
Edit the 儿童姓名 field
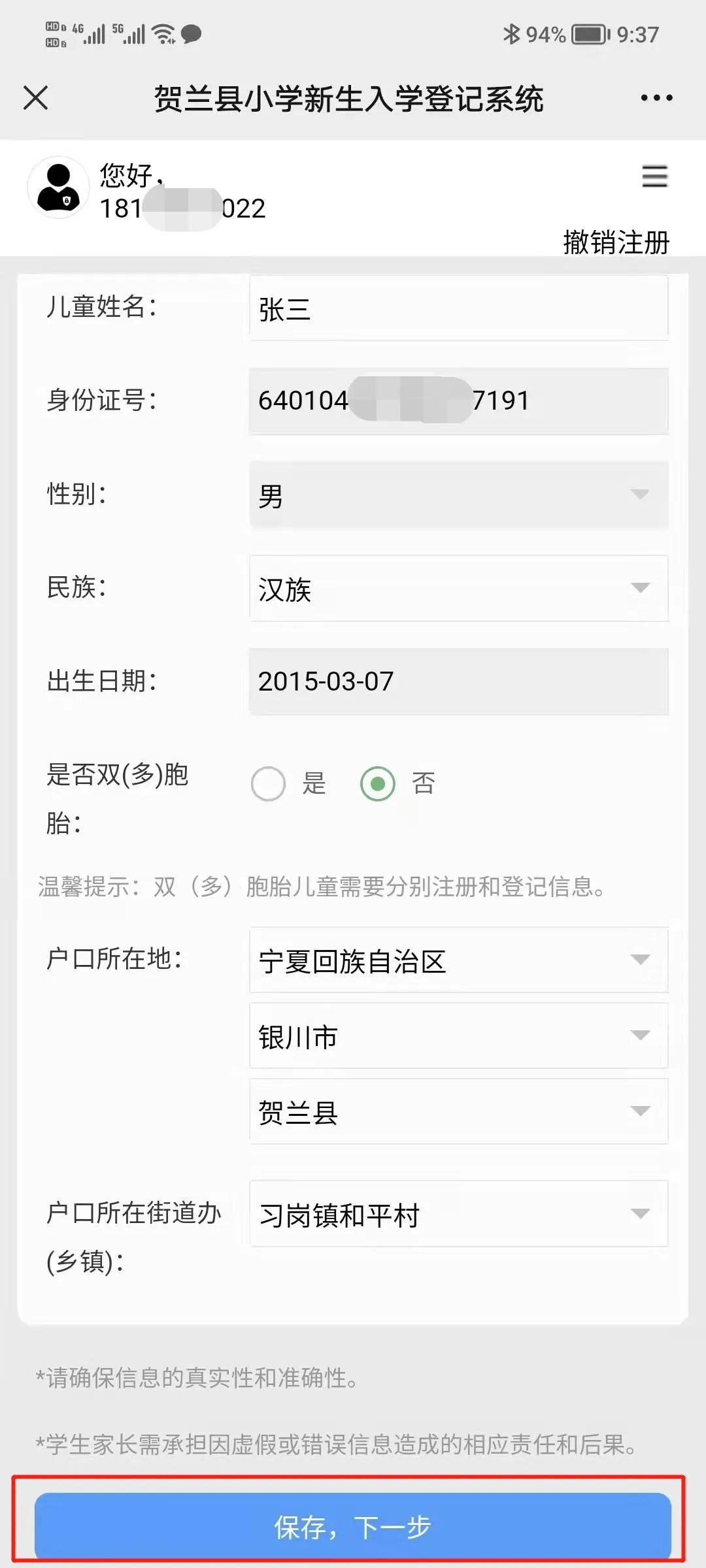coord(458,308)
